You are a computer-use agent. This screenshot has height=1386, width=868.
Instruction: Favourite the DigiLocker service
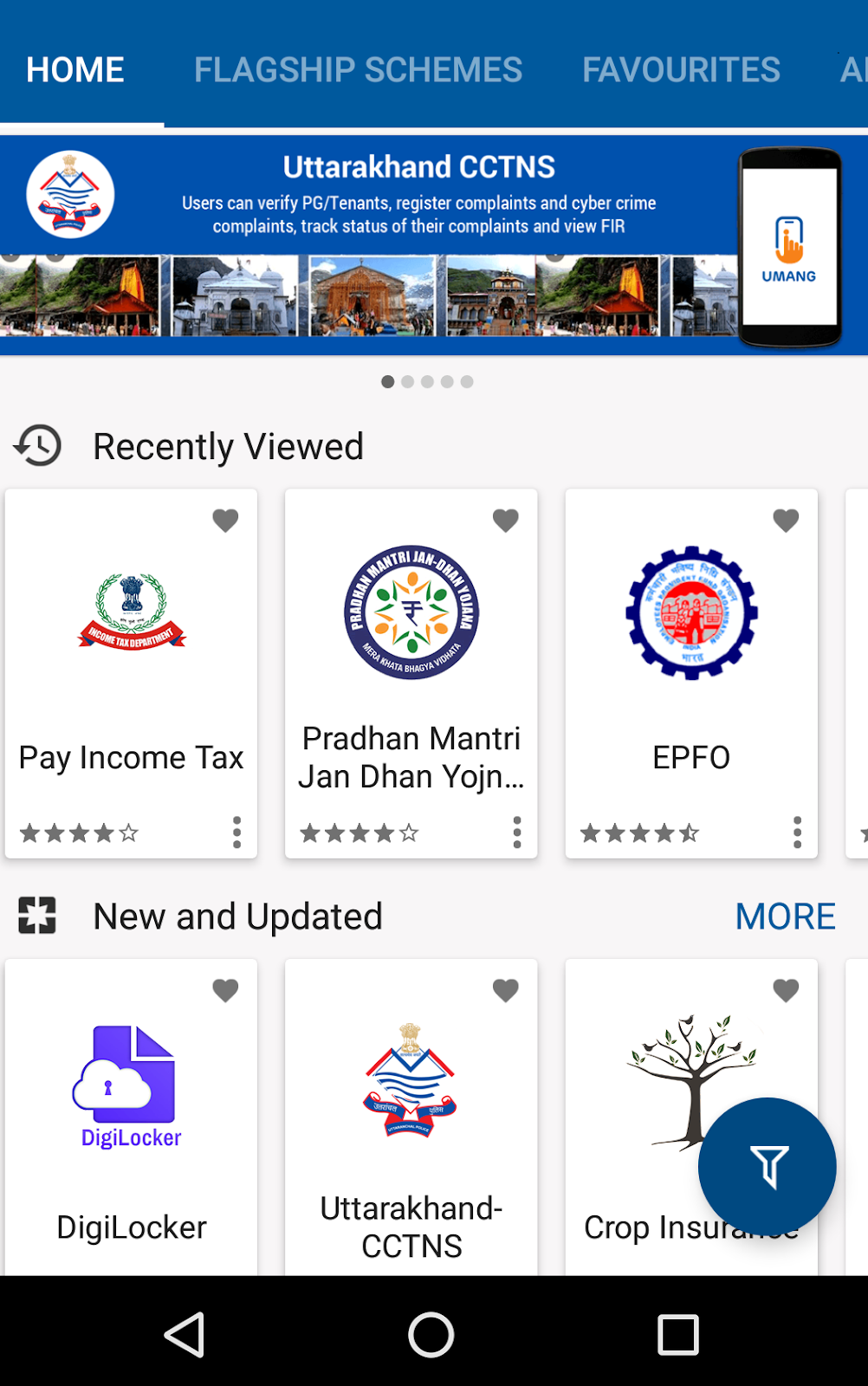point(225,990)
